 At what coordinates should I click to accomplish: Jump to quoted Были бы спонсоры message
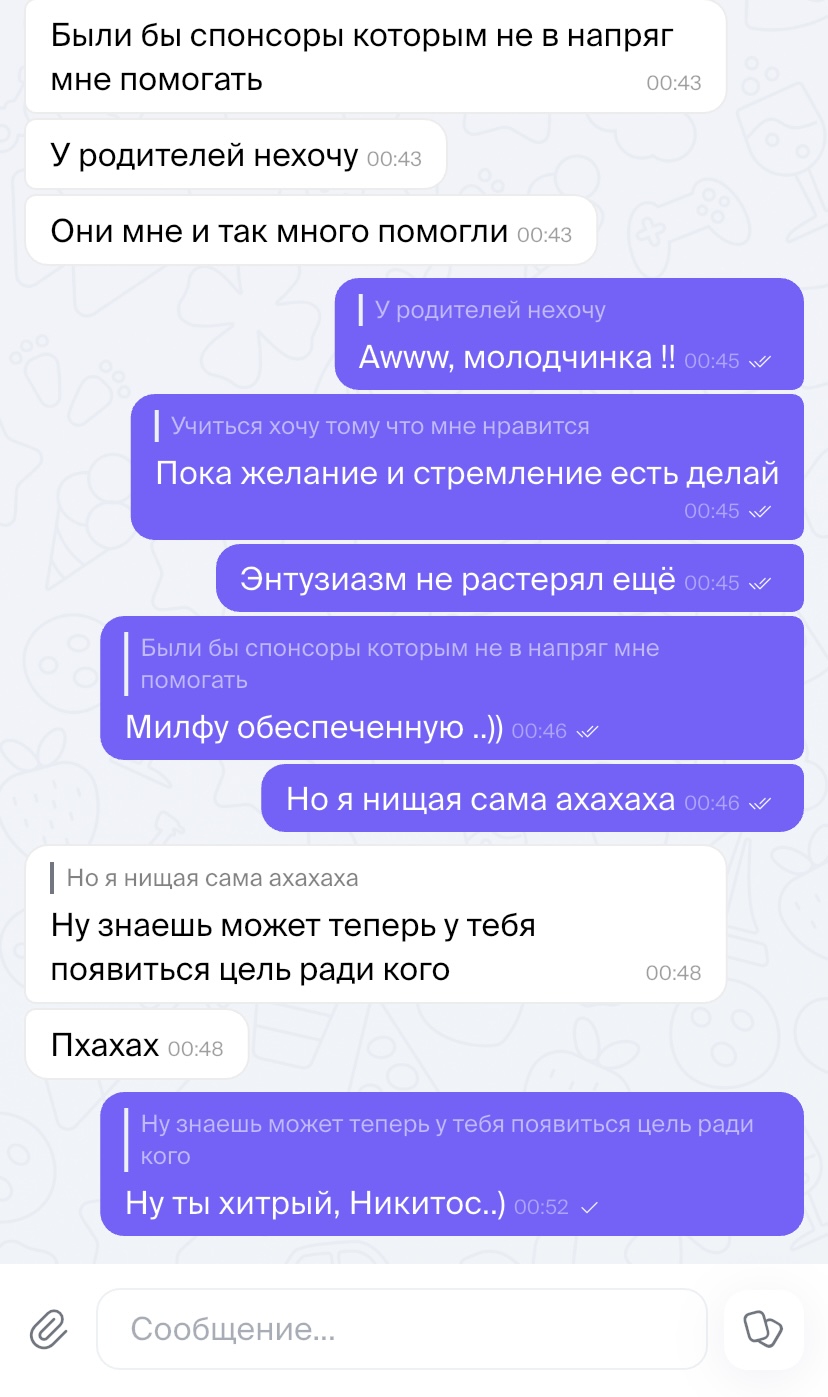click(x=392, y=664)
